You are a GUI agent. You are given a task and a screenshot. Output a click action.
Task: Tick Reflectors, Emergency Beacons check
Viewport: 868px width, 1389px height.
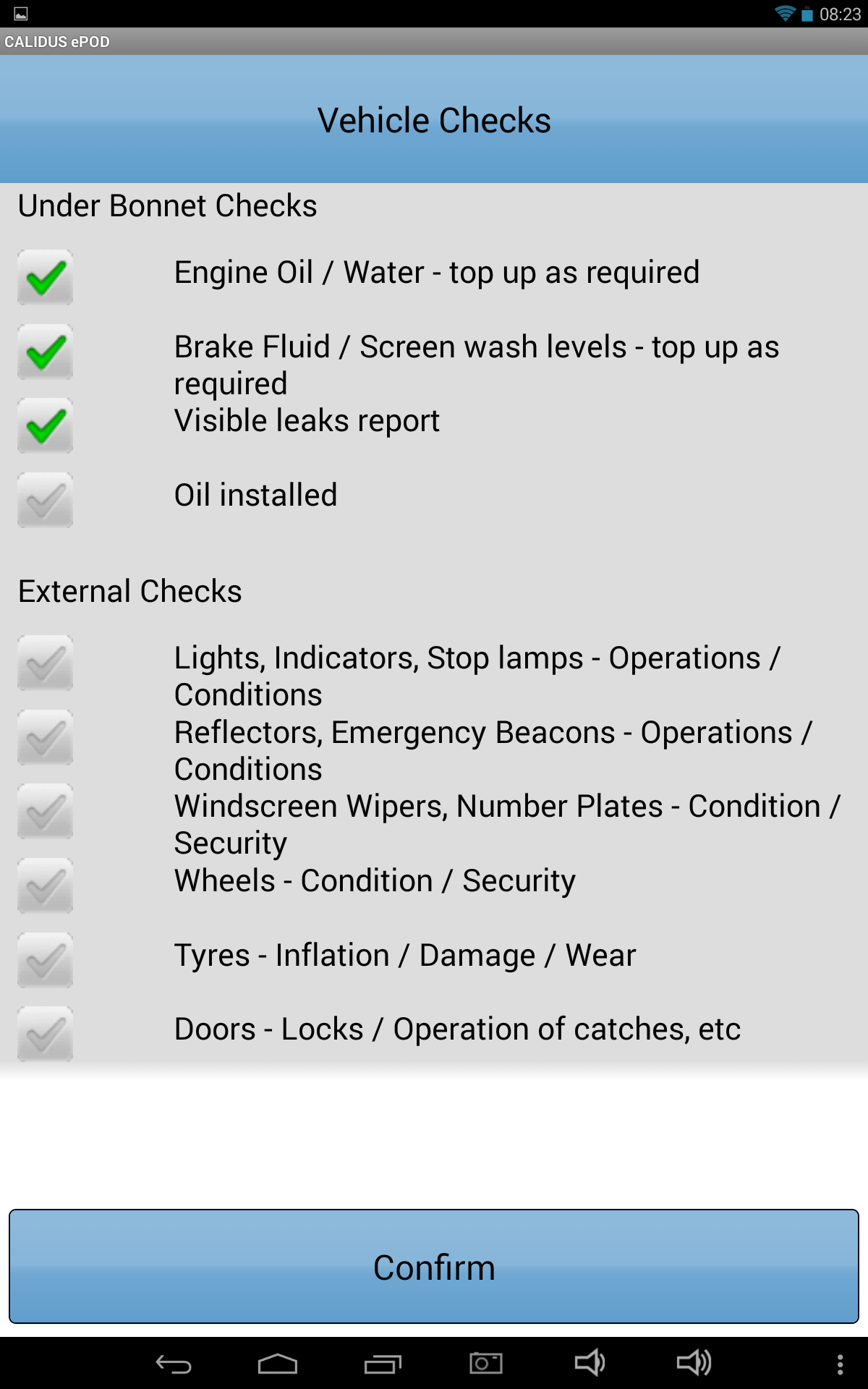[45, 737]
